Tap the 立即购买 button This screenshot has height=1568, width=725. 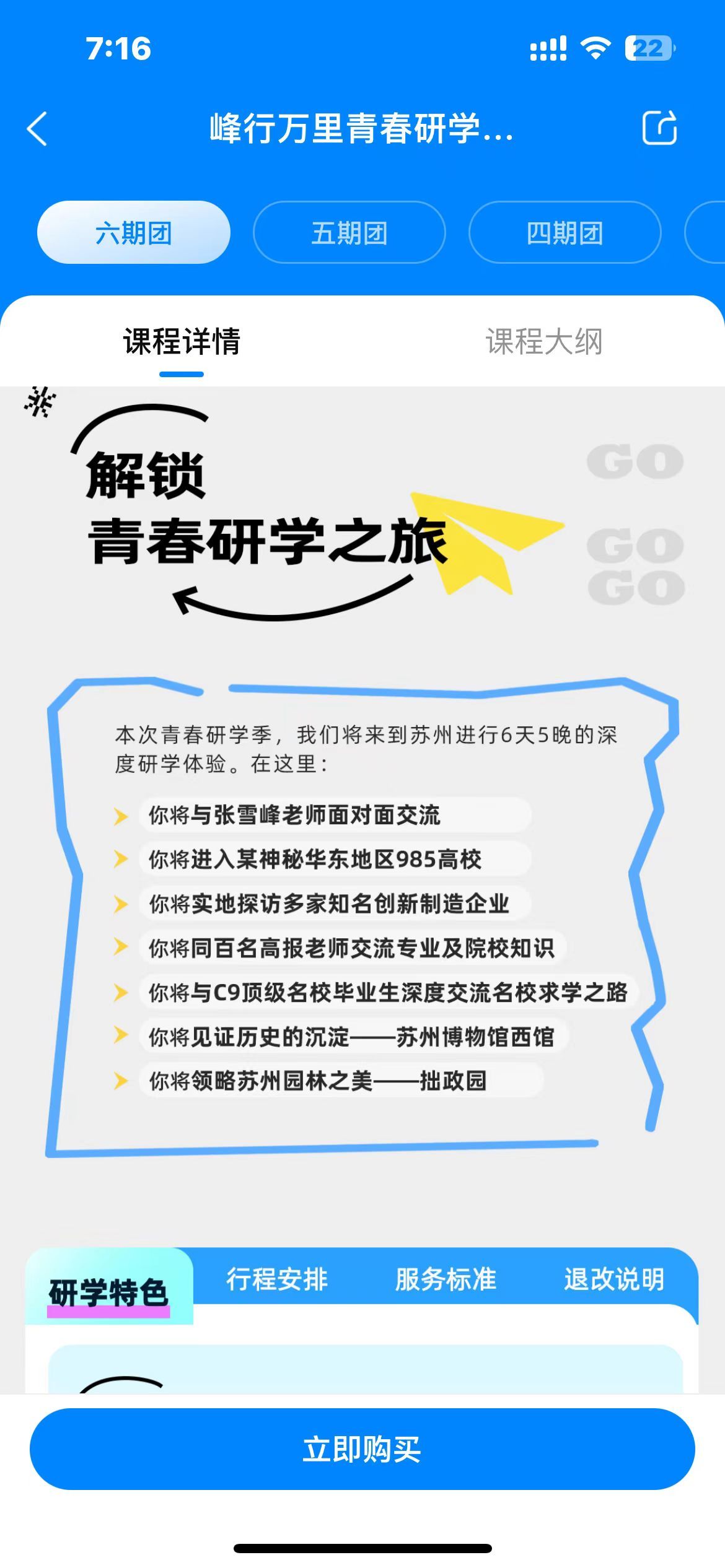pos(362,1449)
